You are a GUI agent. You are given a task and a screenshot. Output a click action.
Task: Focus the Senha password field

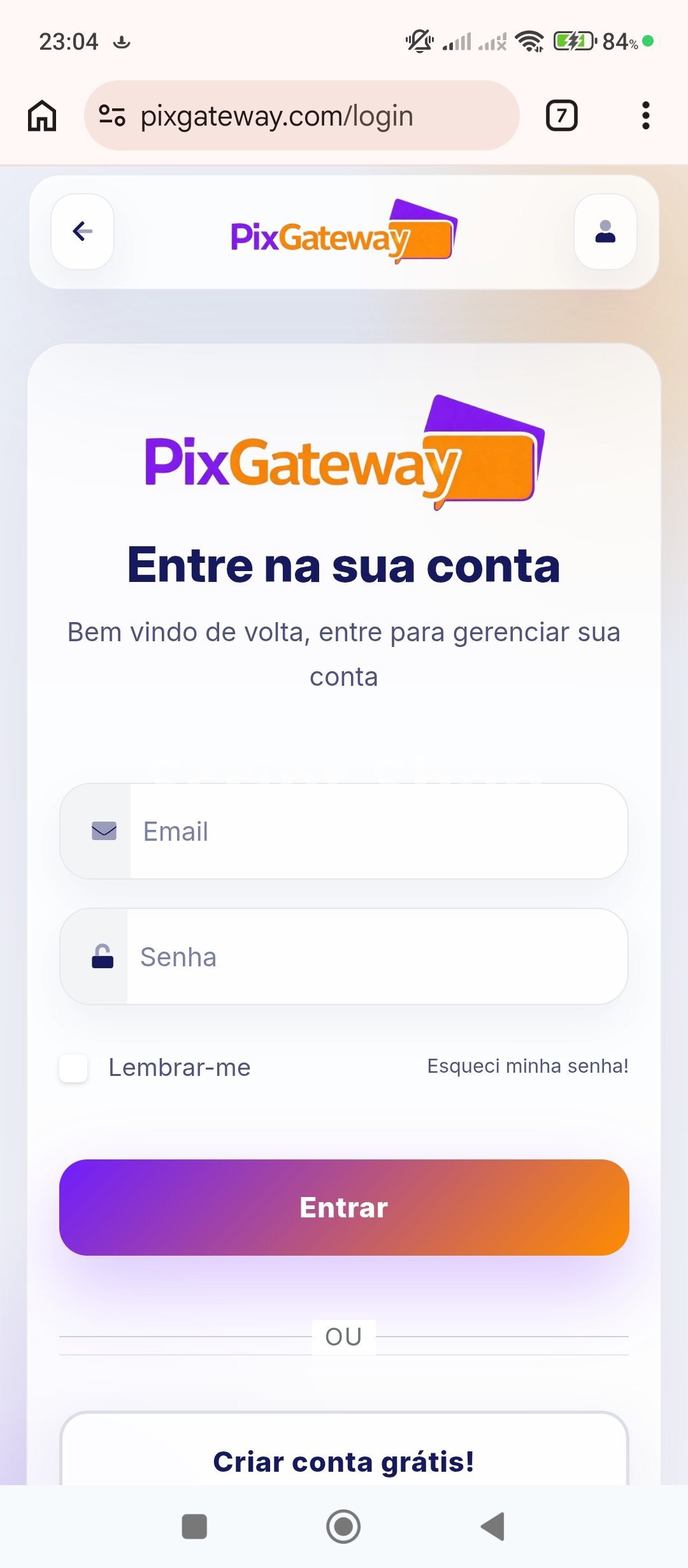point(377,957)
